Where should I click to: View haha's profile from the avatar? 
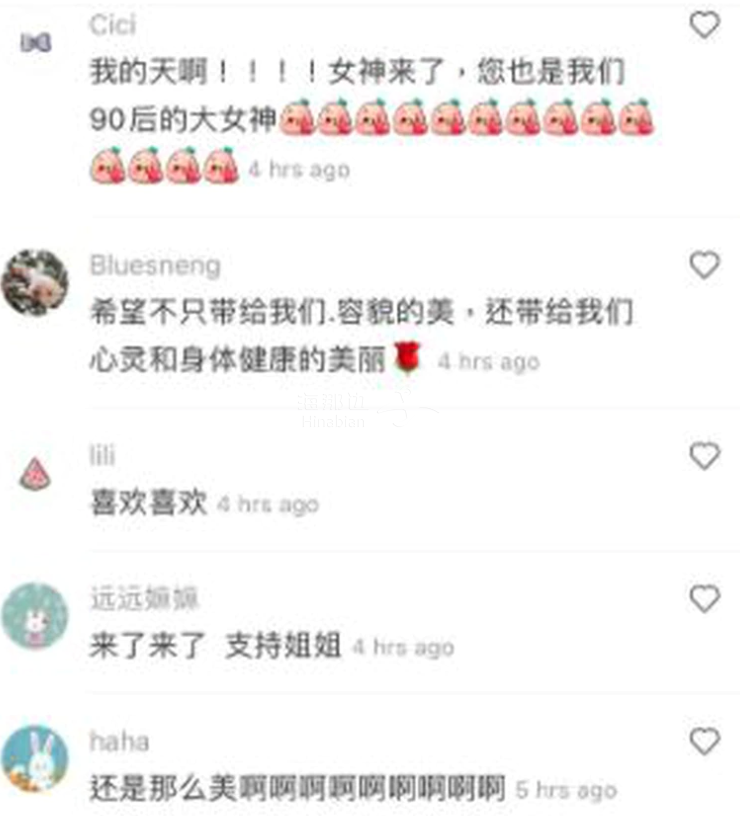[x=35, y=759]
